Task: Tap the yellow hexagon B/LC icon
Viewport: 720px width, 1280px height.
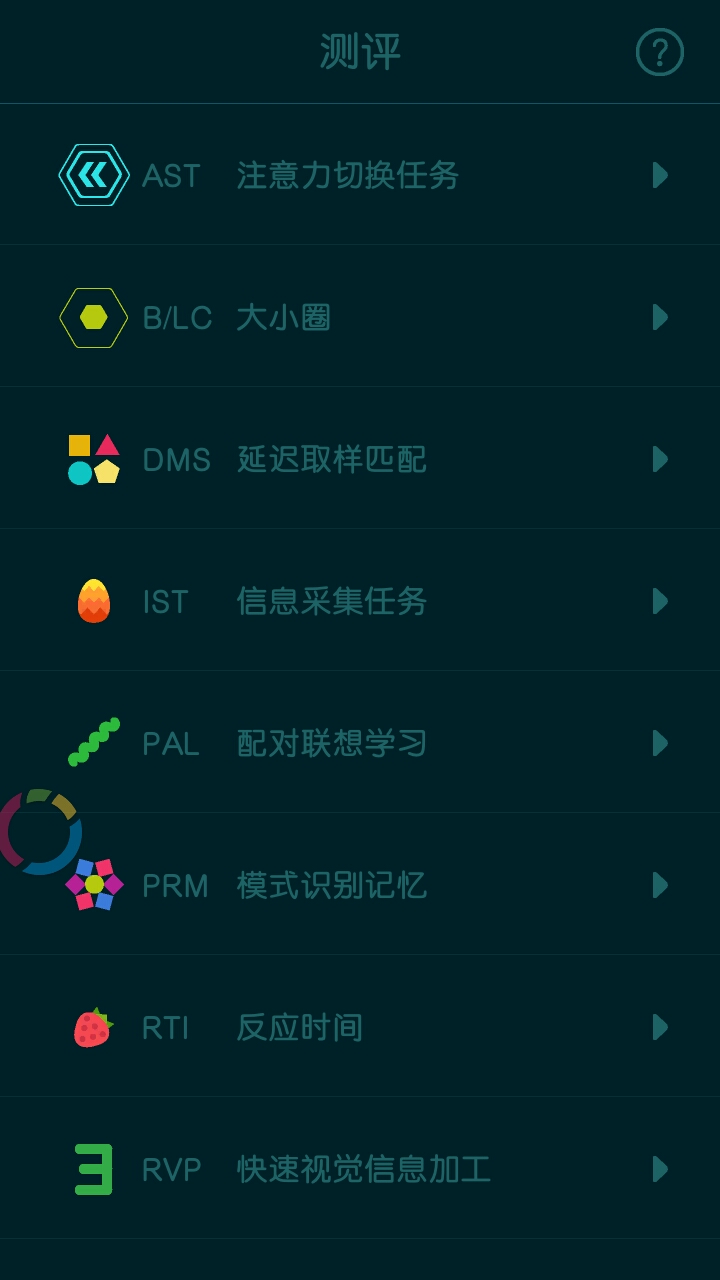Action: (x=93, y=317)
